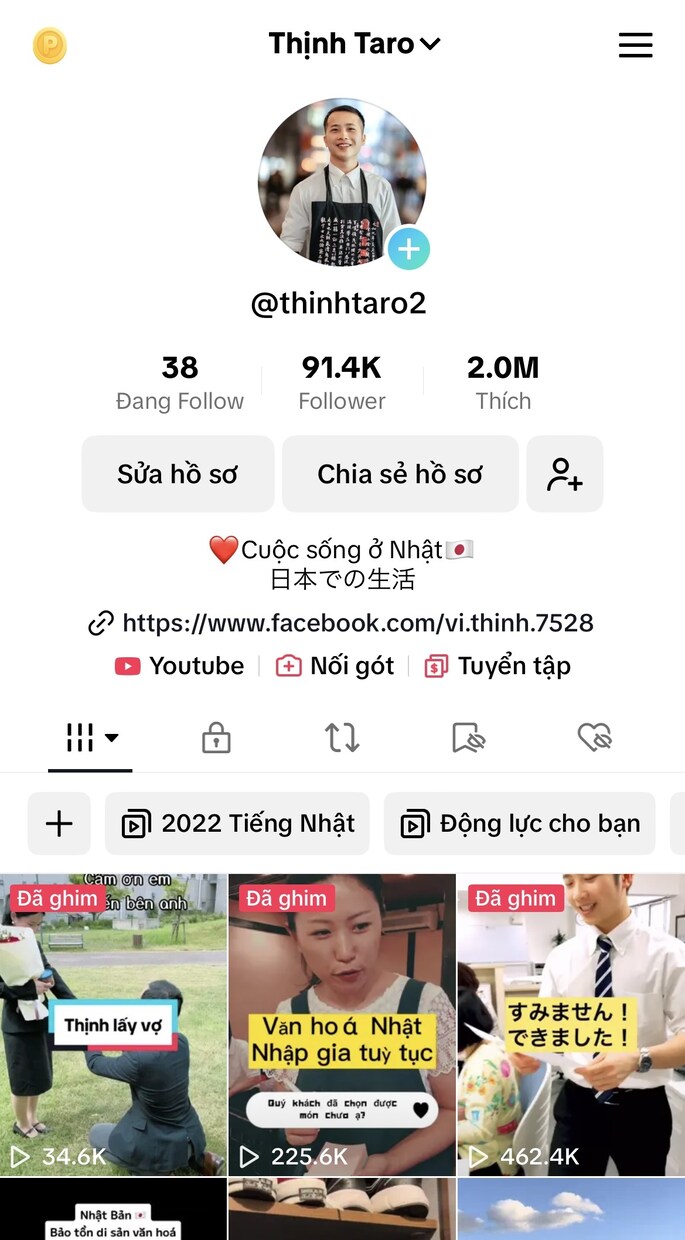Viewport: 685px width, 1240px height.
Task: Create a new playlist with plus button
Action: [x=59, y=824]
